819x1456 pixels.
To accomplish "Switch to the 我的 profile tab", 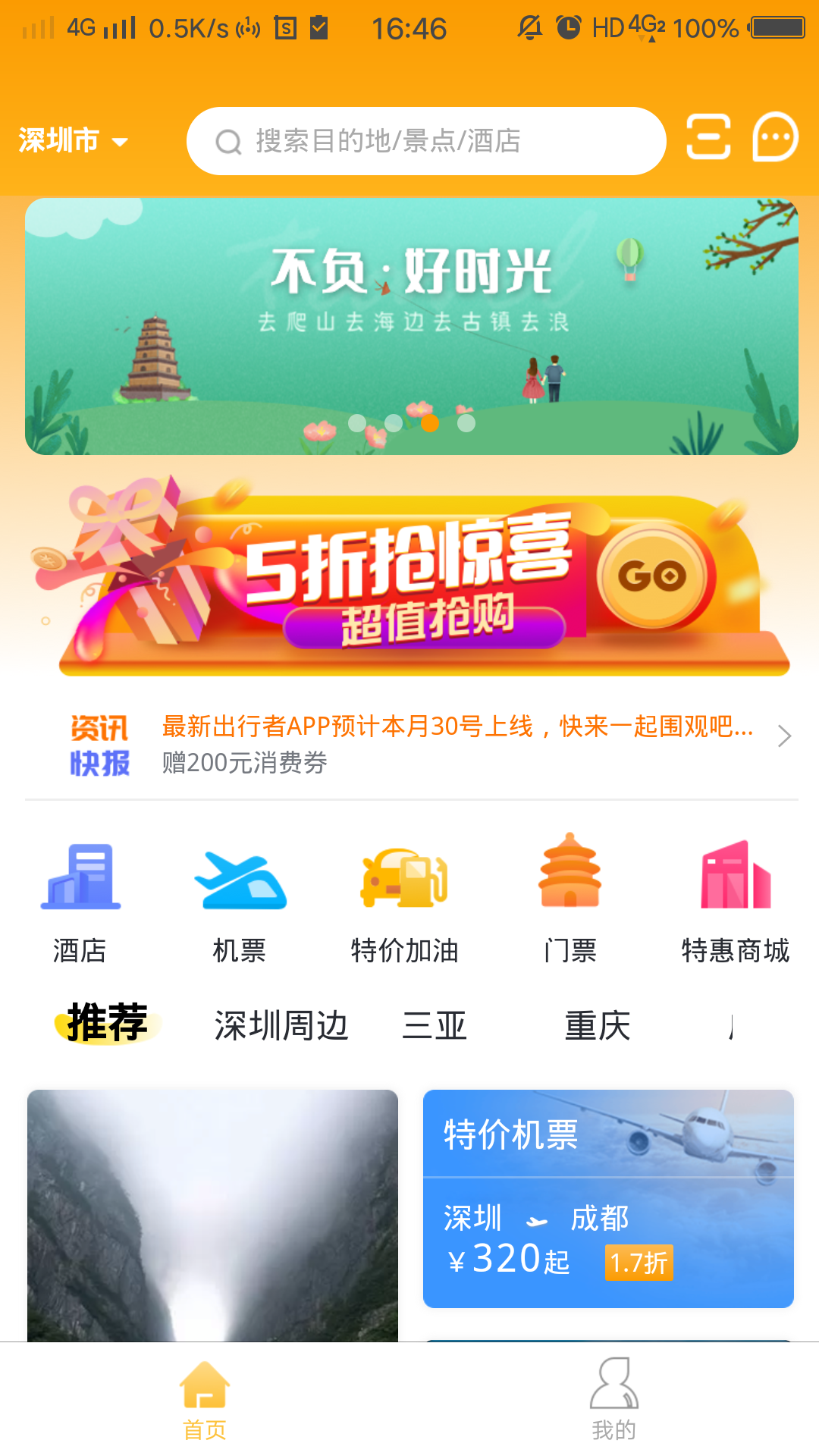I will click(613, 1400).
